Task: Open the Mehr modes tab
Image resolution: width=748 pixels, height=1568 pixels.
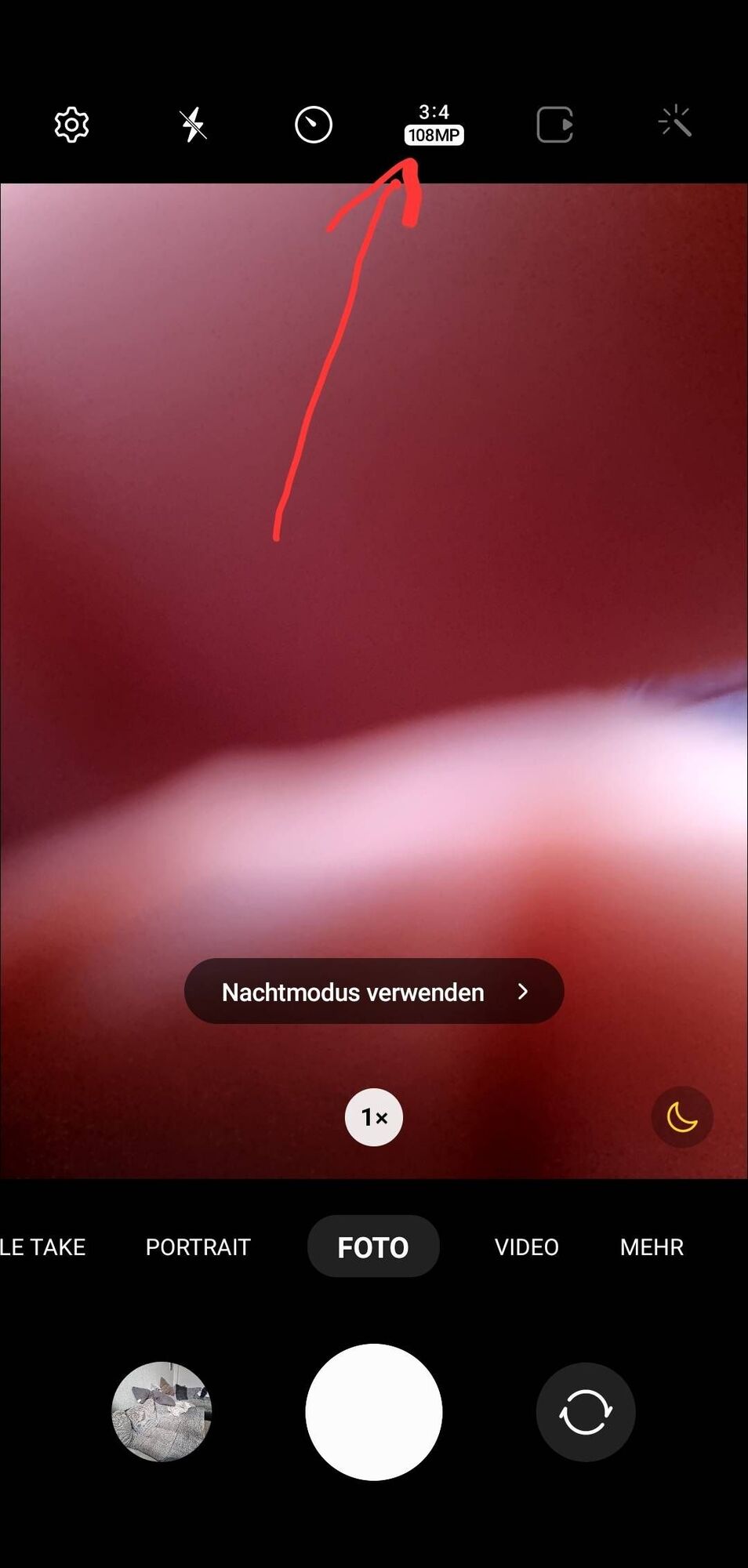Action: 652,1247
